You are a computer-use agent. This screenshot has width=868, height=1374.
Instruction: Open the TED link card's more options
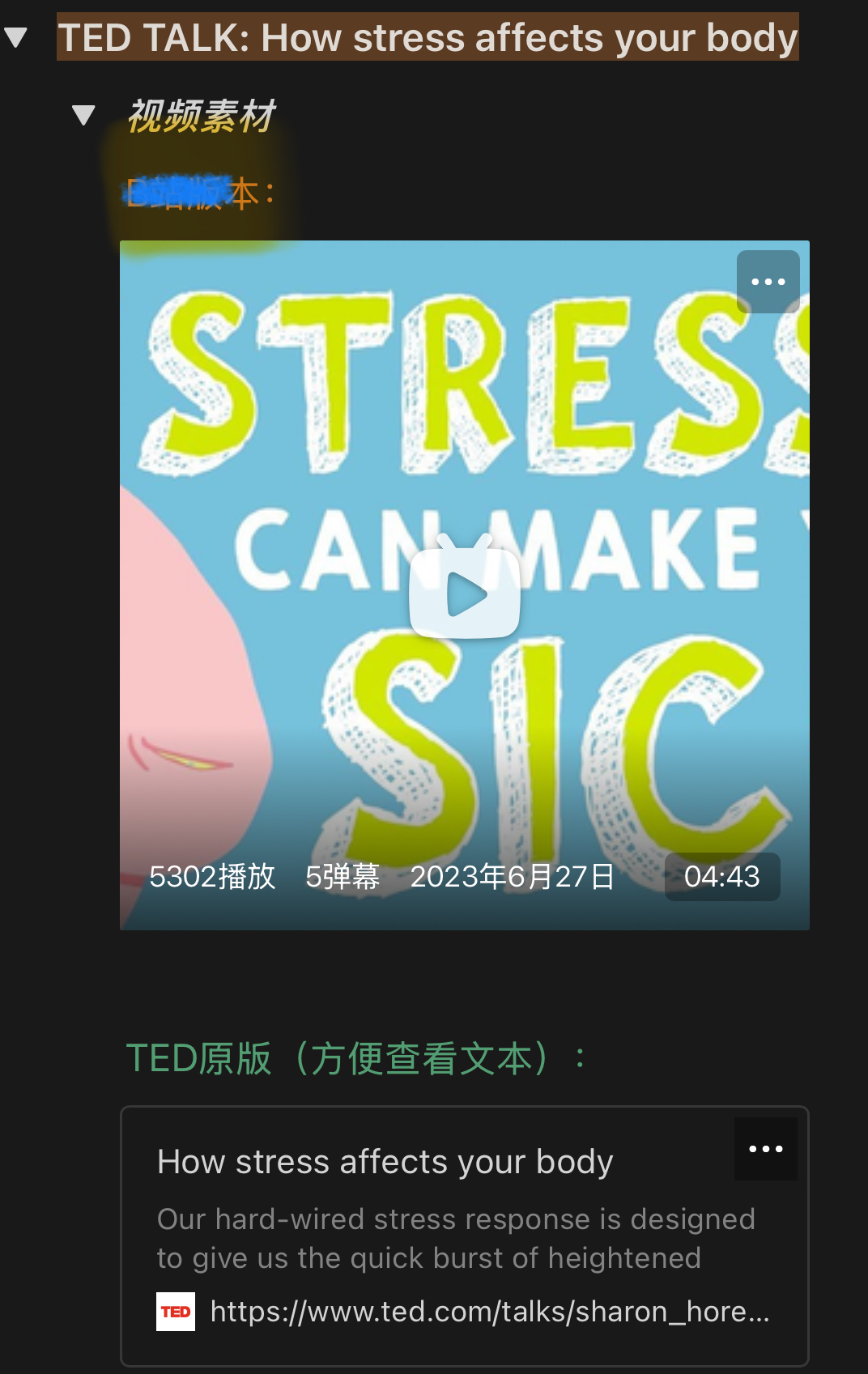(765, 1149)
